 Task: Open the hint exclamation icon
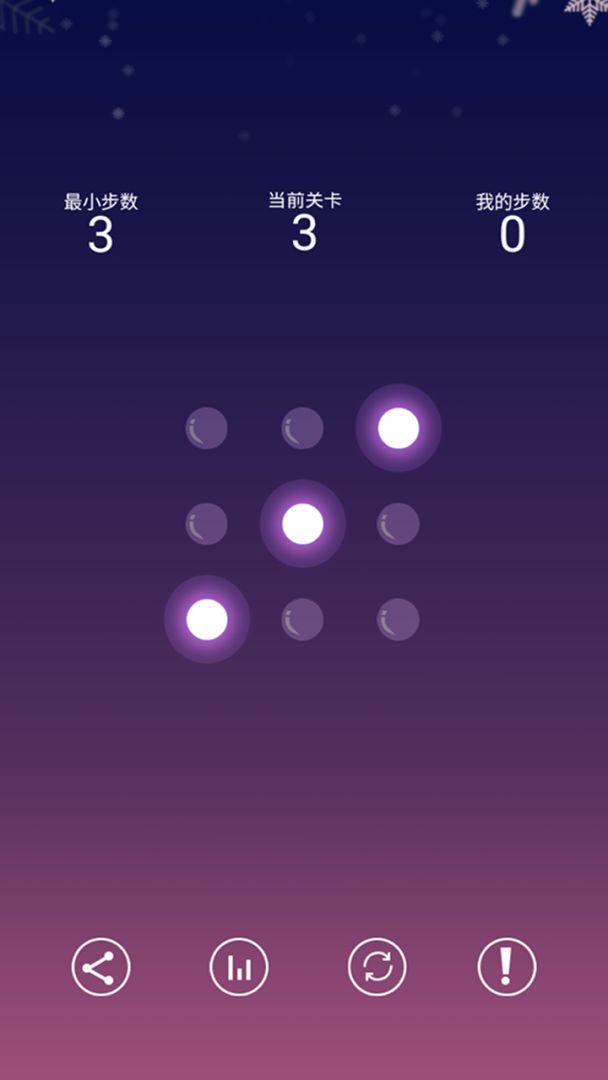coord(507,967)
